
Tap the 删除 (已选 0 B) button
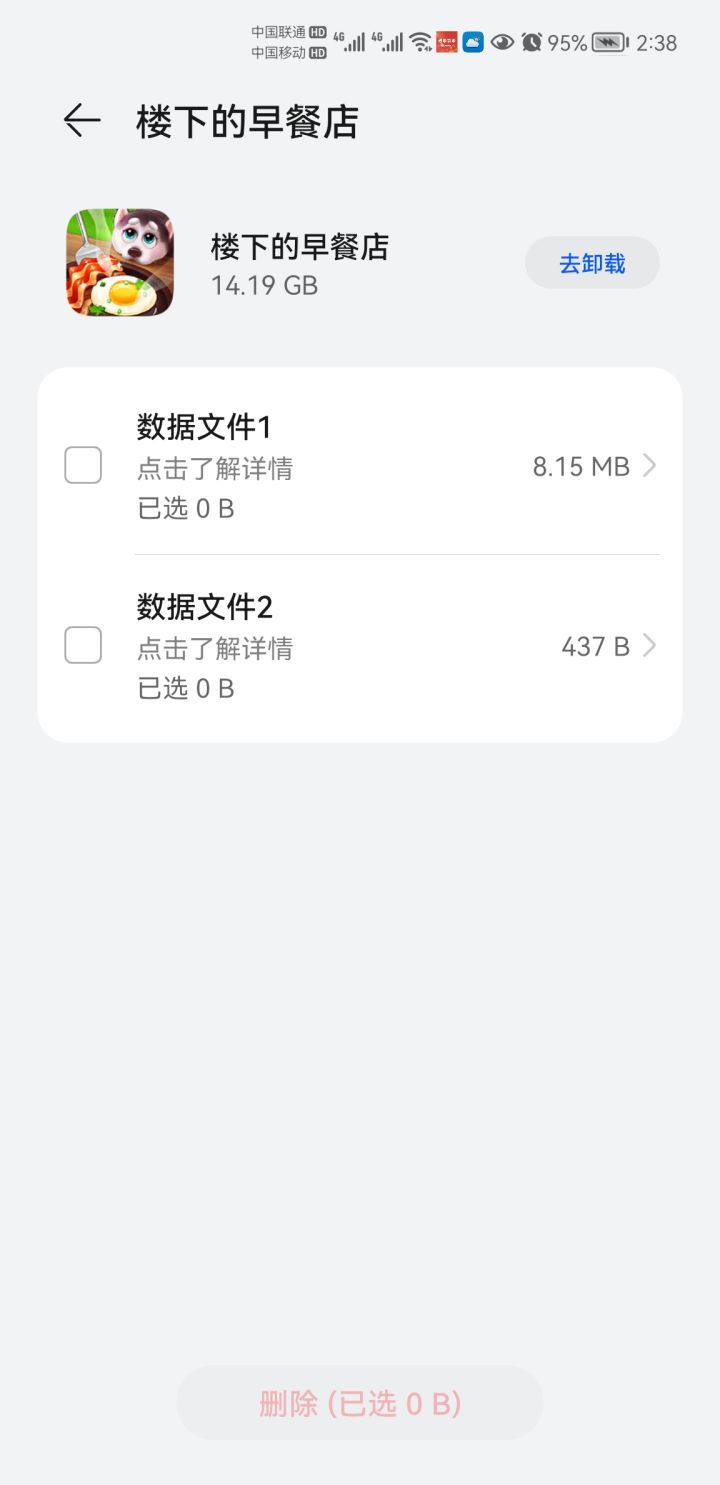[x=360, y=1403]
